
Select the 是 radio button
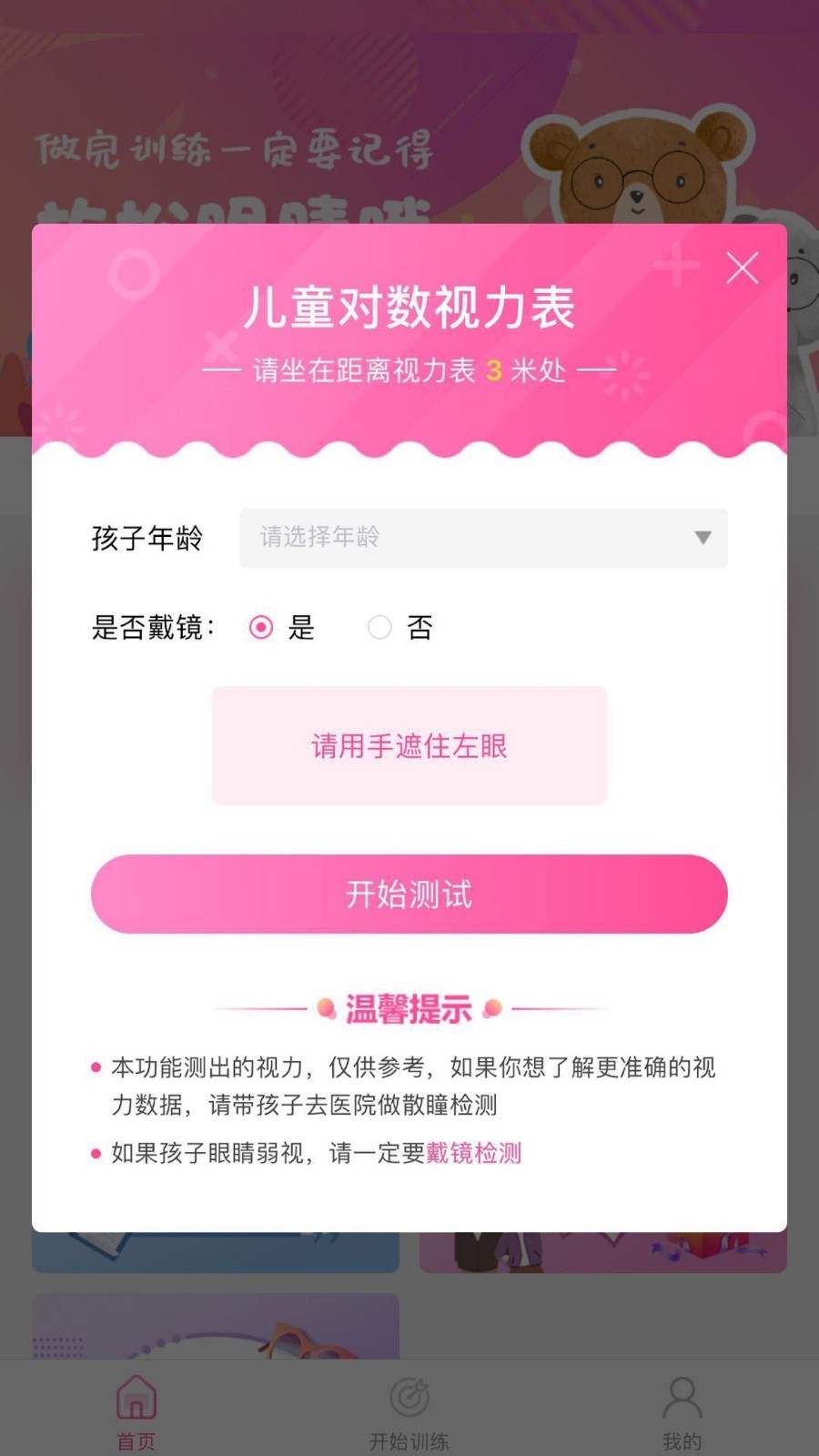point(261,628)
